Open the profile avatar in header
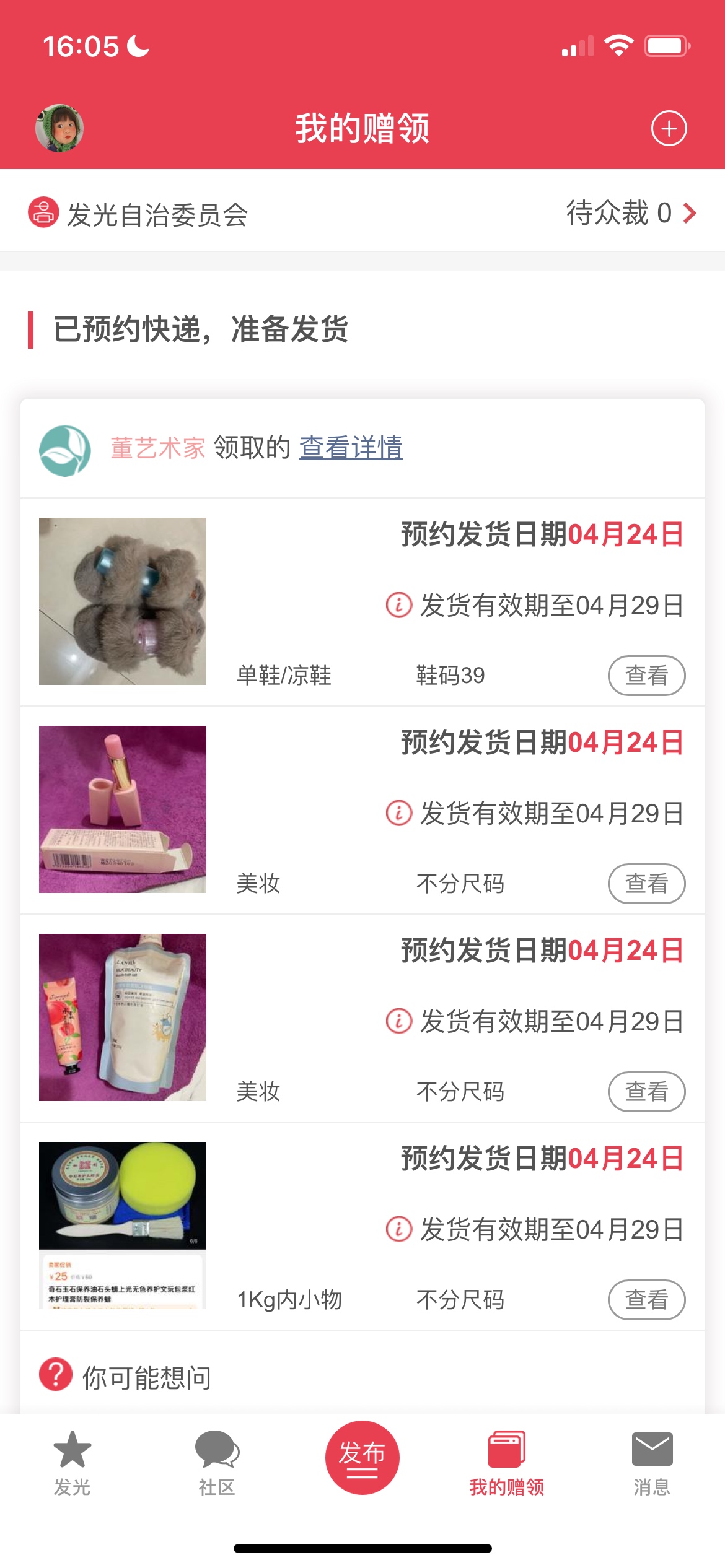 tap(59, 128)
